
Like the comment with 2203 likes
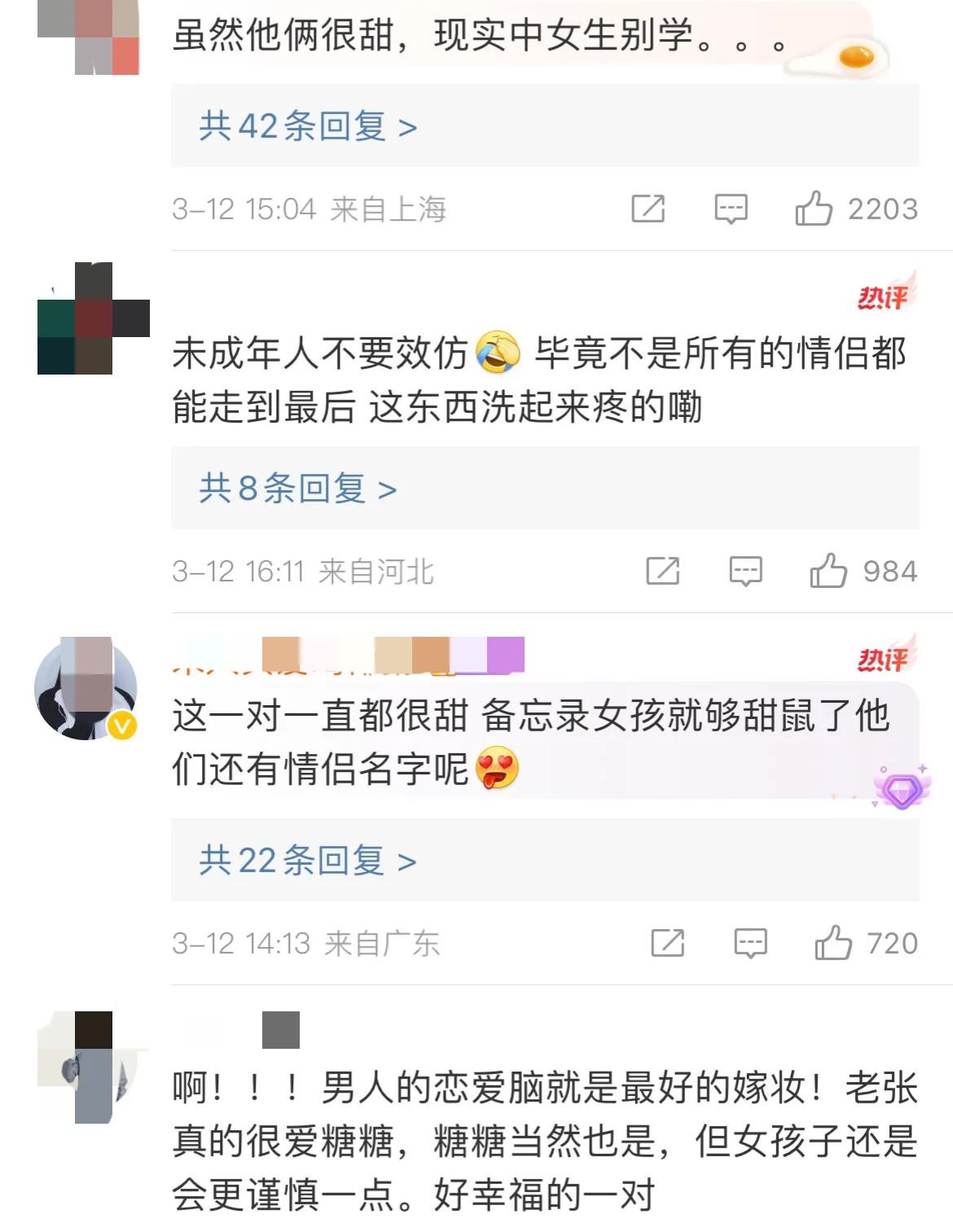point(814,208)
